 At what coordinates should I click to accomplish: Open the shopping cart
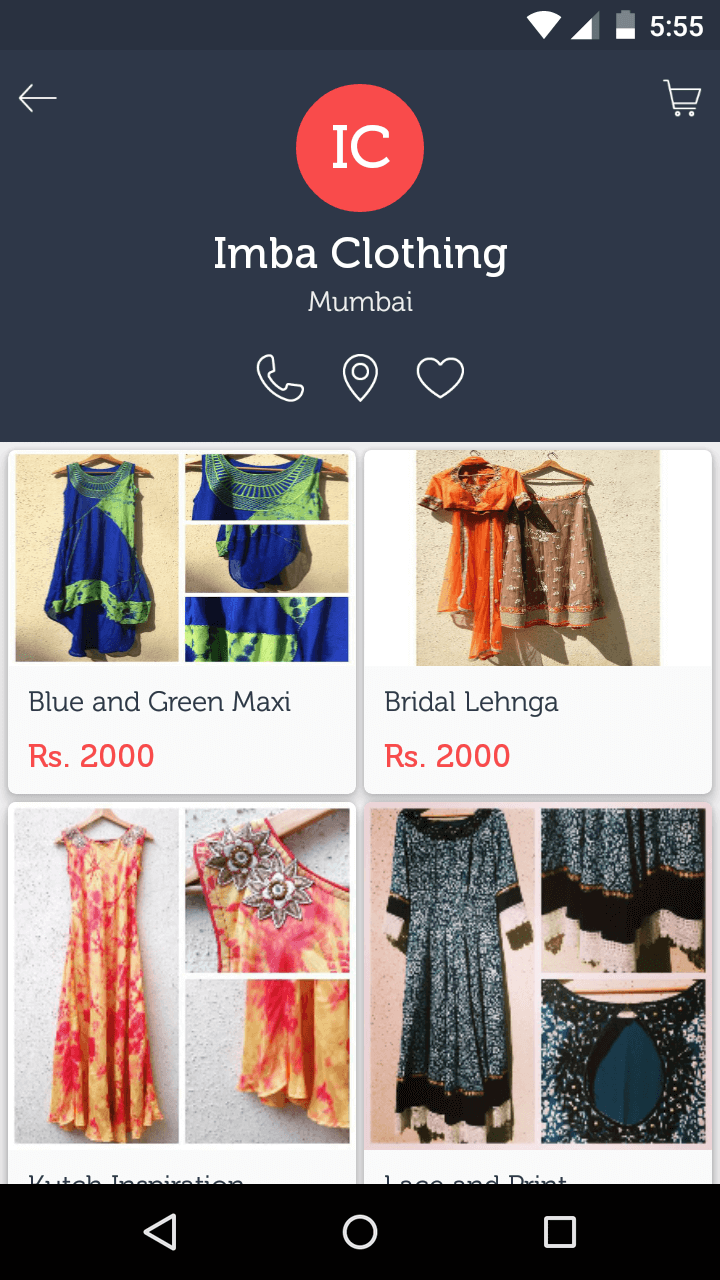(682, 98)
